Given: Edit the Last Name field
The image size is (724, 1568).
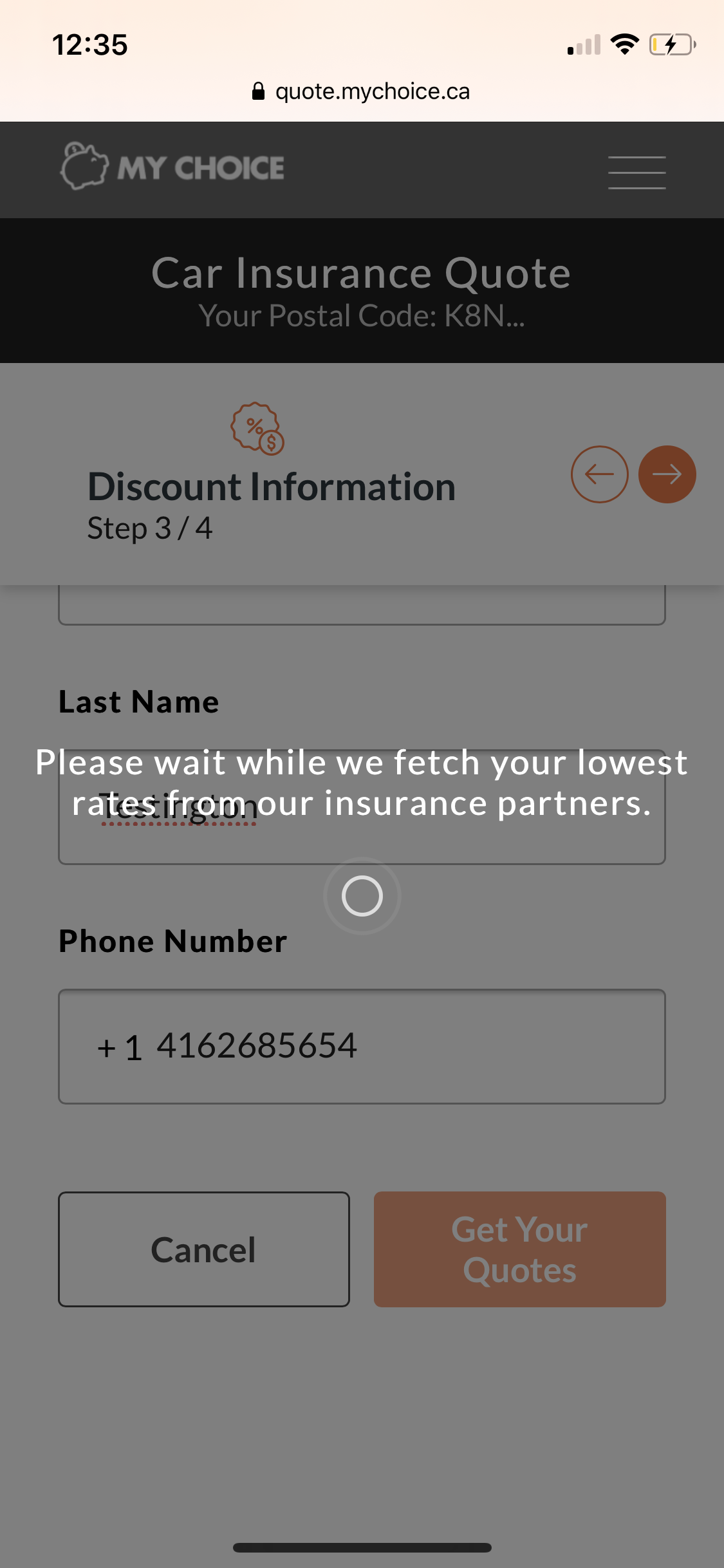Looking at the screenshot, I should coord(362,807).
